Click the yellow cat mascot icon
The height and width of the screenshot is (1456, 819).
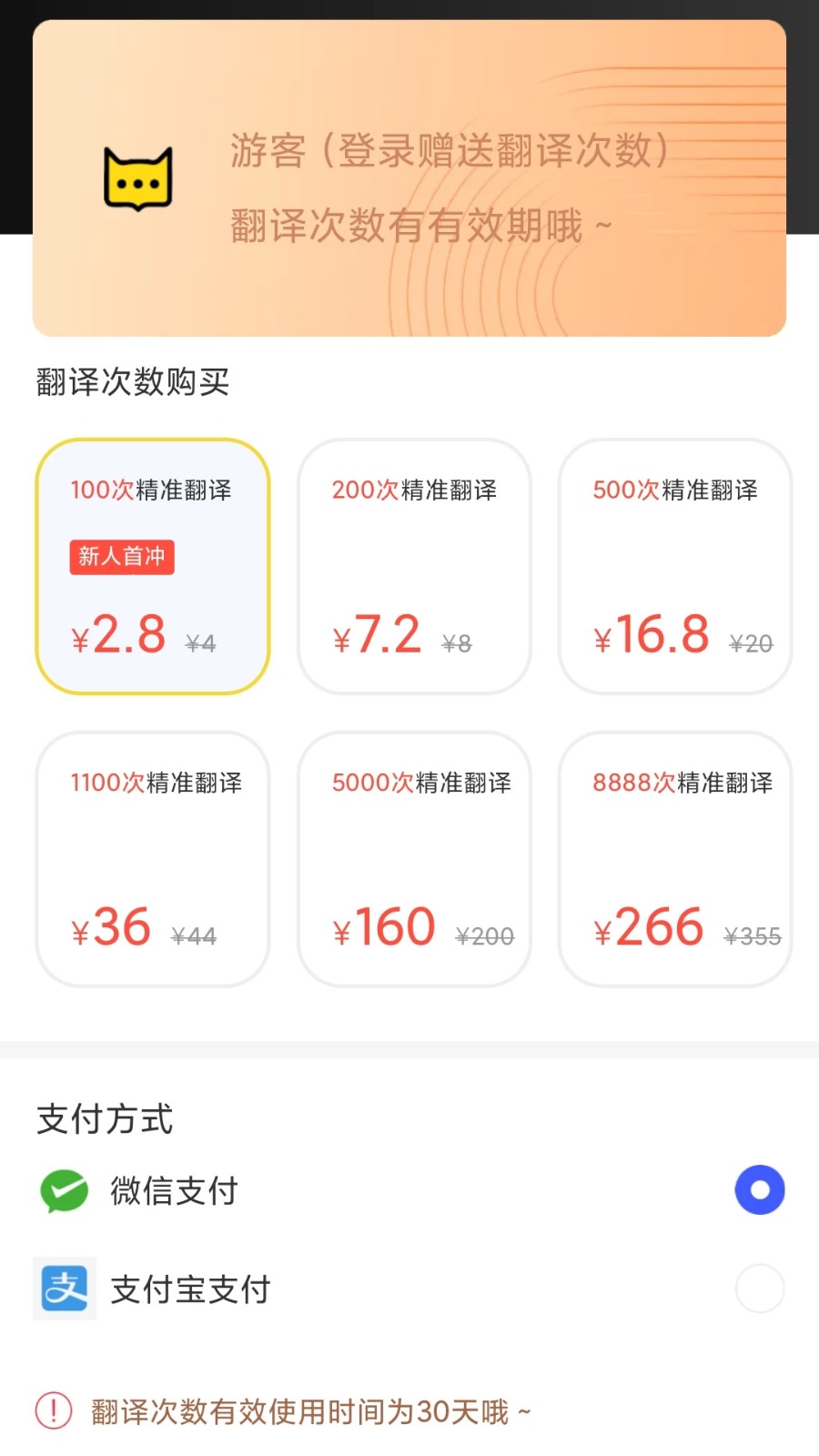tap(138, 179)
